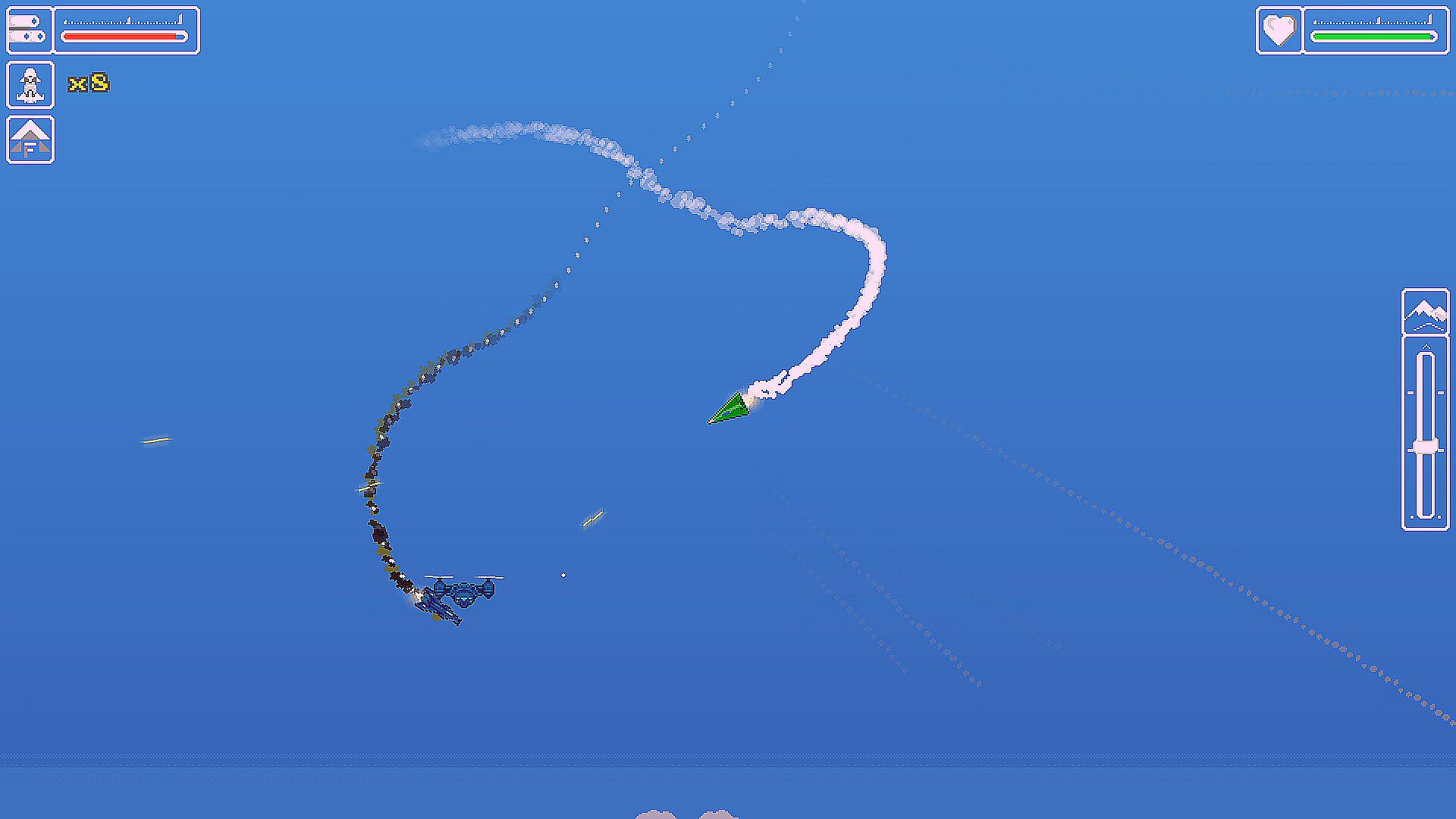Switch weapons using the gun icon

(x=29, y=30)
